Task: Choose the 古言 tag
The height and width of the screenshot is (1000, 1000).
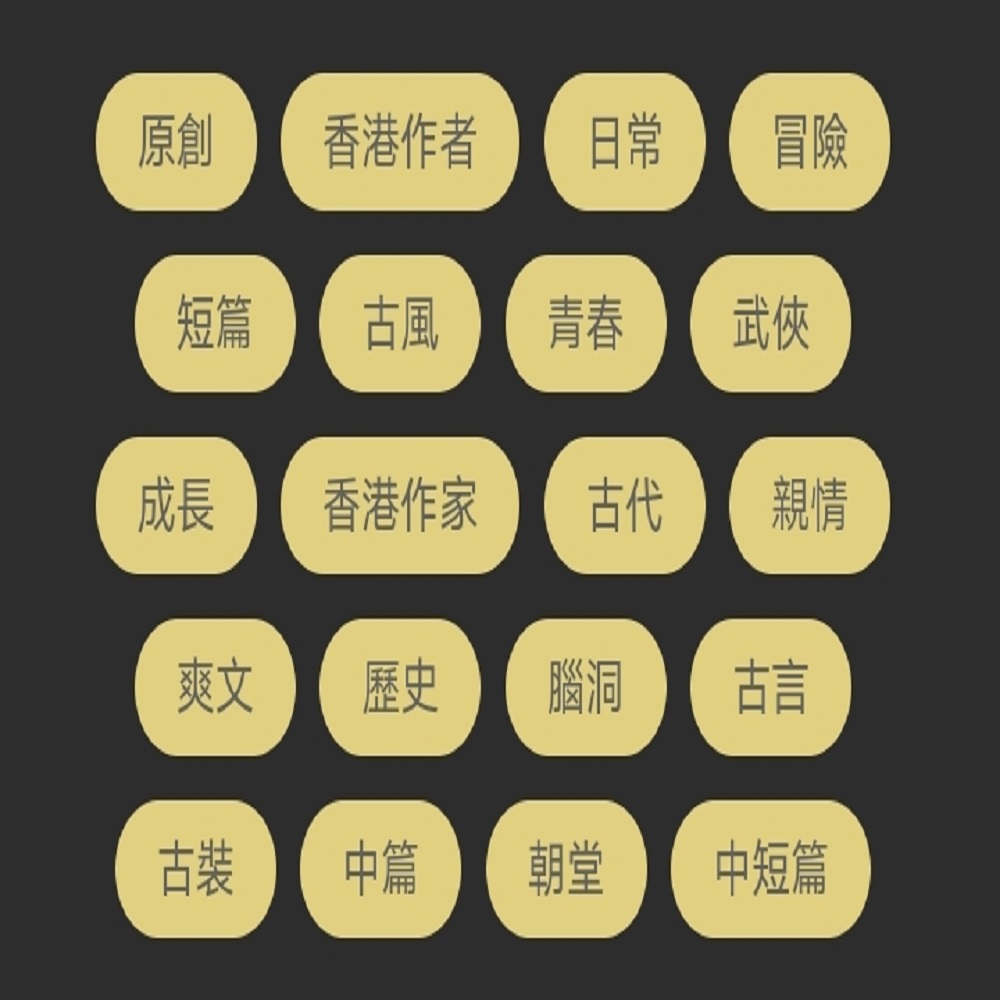Action: (770, 688)
